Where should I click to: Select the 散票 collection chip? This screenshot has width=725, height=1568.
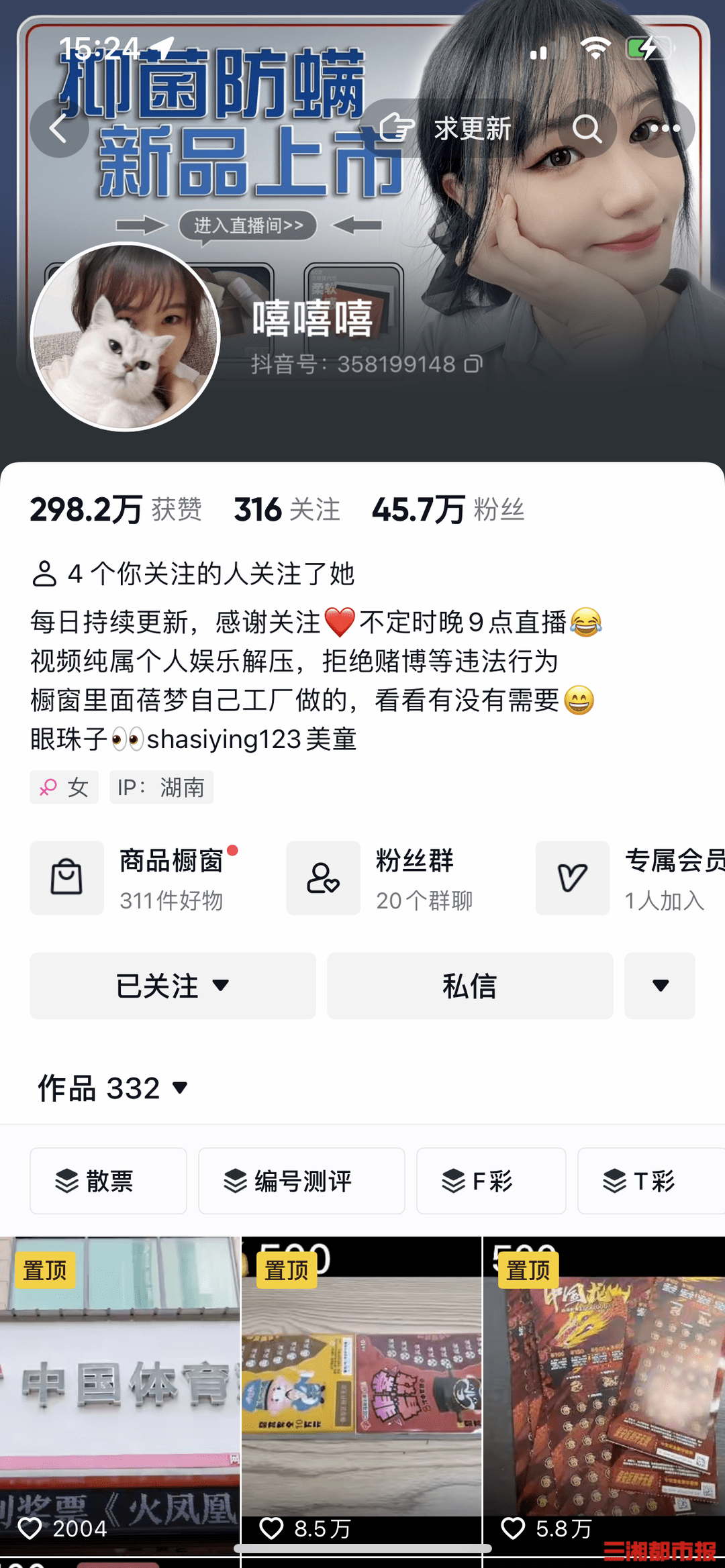[108, 1181]
